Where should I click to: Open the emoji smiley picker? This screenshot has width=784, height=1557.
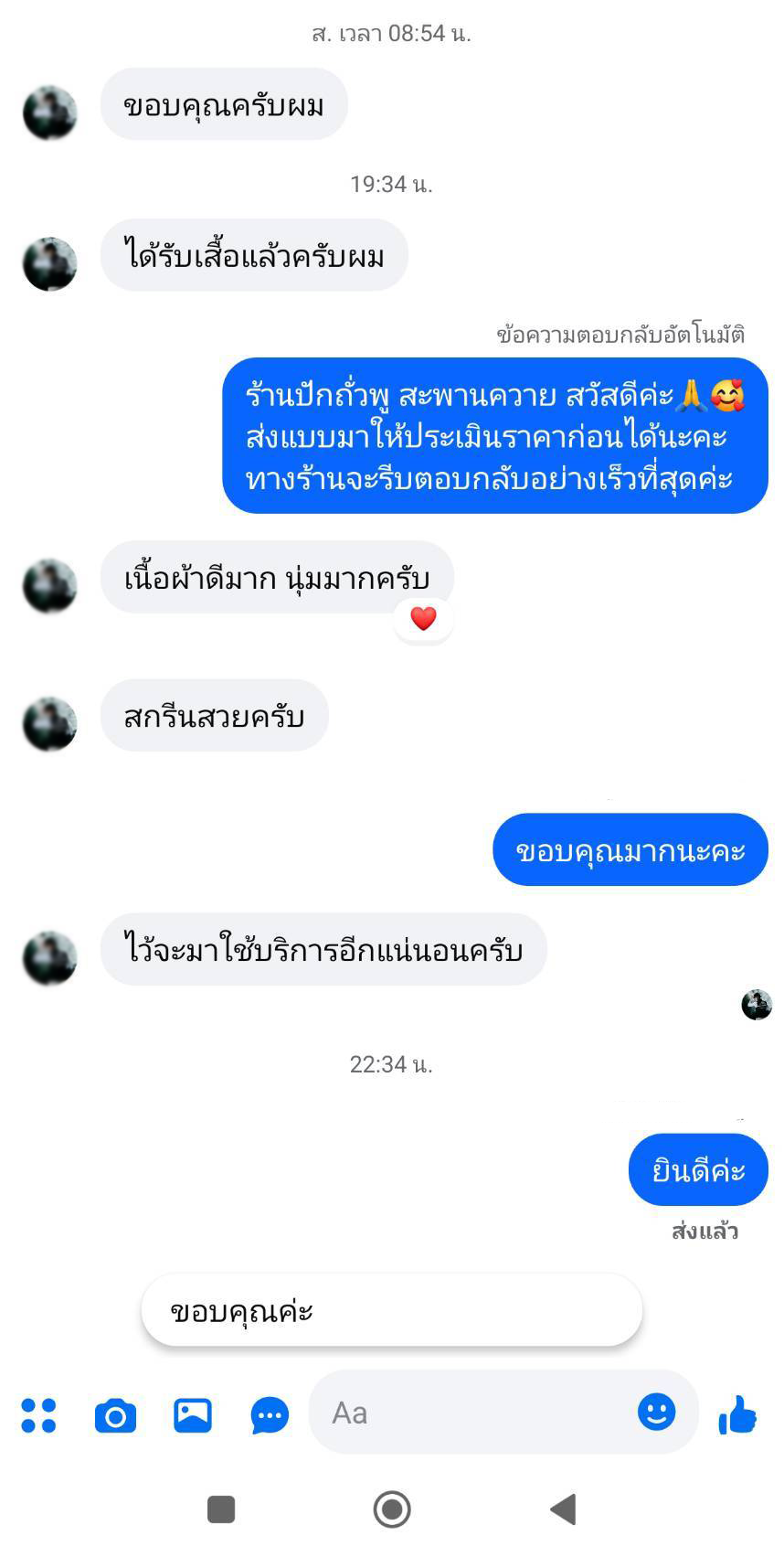656,1412
